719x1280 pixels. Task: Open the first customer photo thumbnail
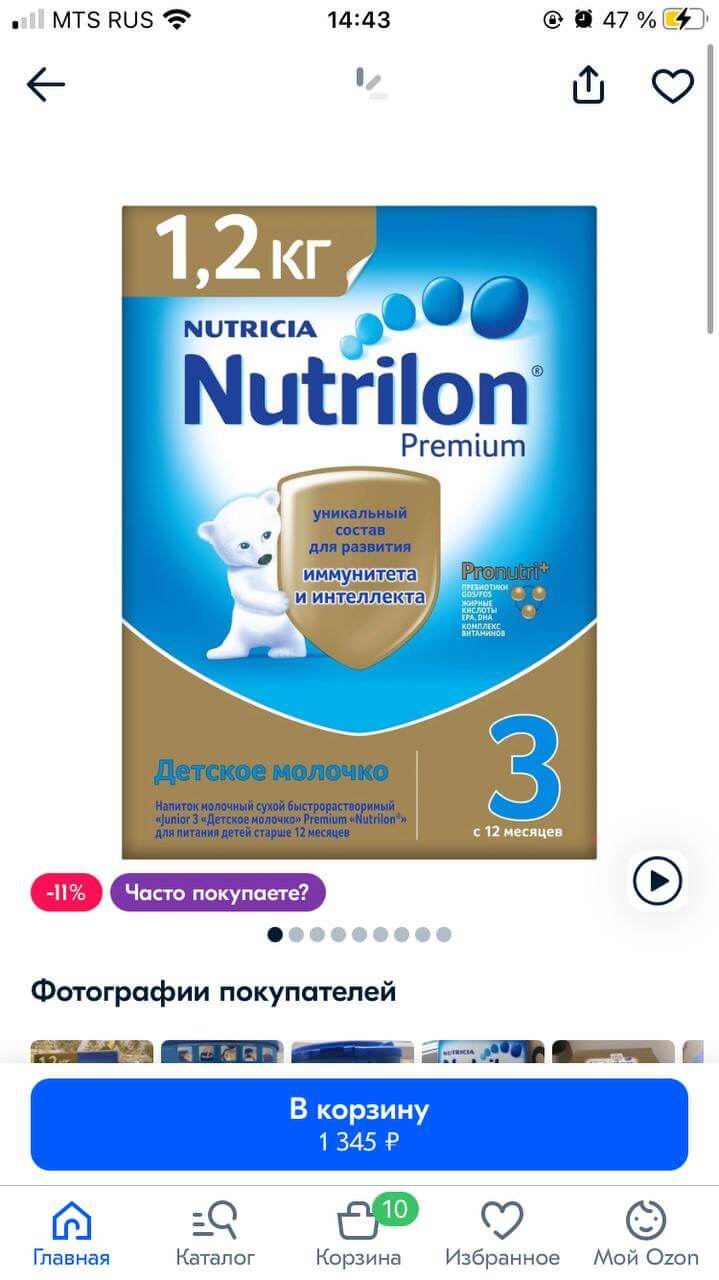coord(92,1051)
